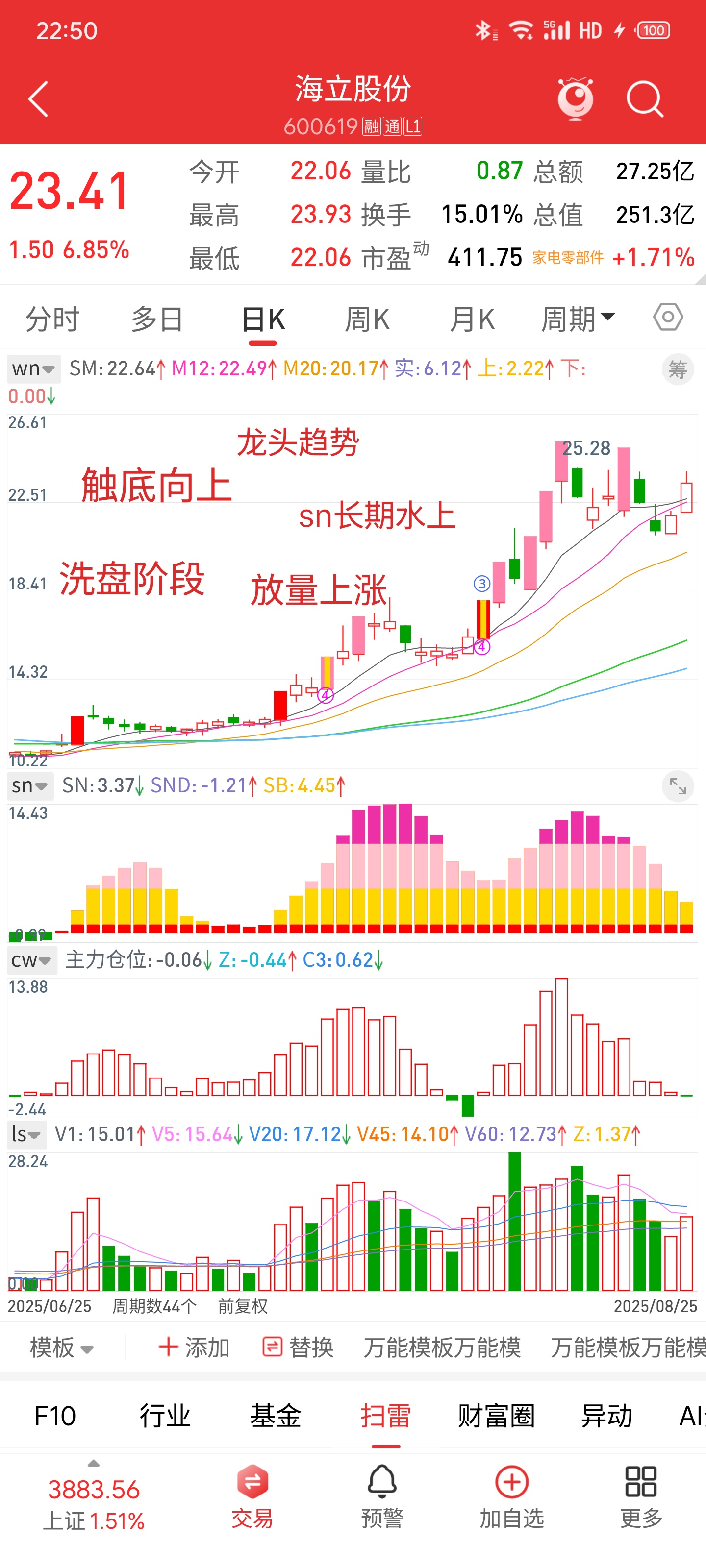This screenshot has width=706, height=1568.
Task: Tap the 筹 chip distribution button
Action: click(678, 369)
